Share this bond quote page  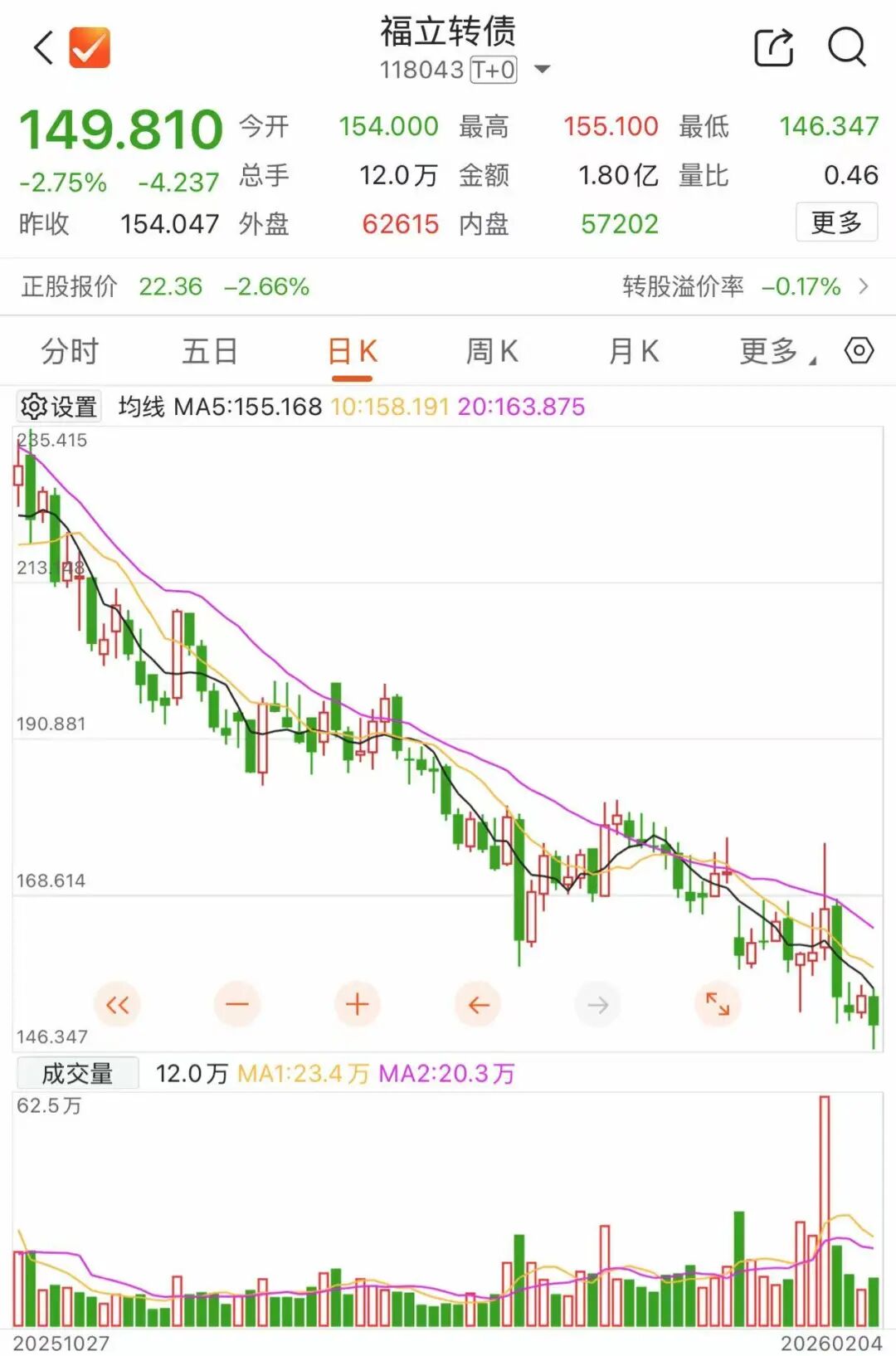pyautogui.click(x=773, y=47)
